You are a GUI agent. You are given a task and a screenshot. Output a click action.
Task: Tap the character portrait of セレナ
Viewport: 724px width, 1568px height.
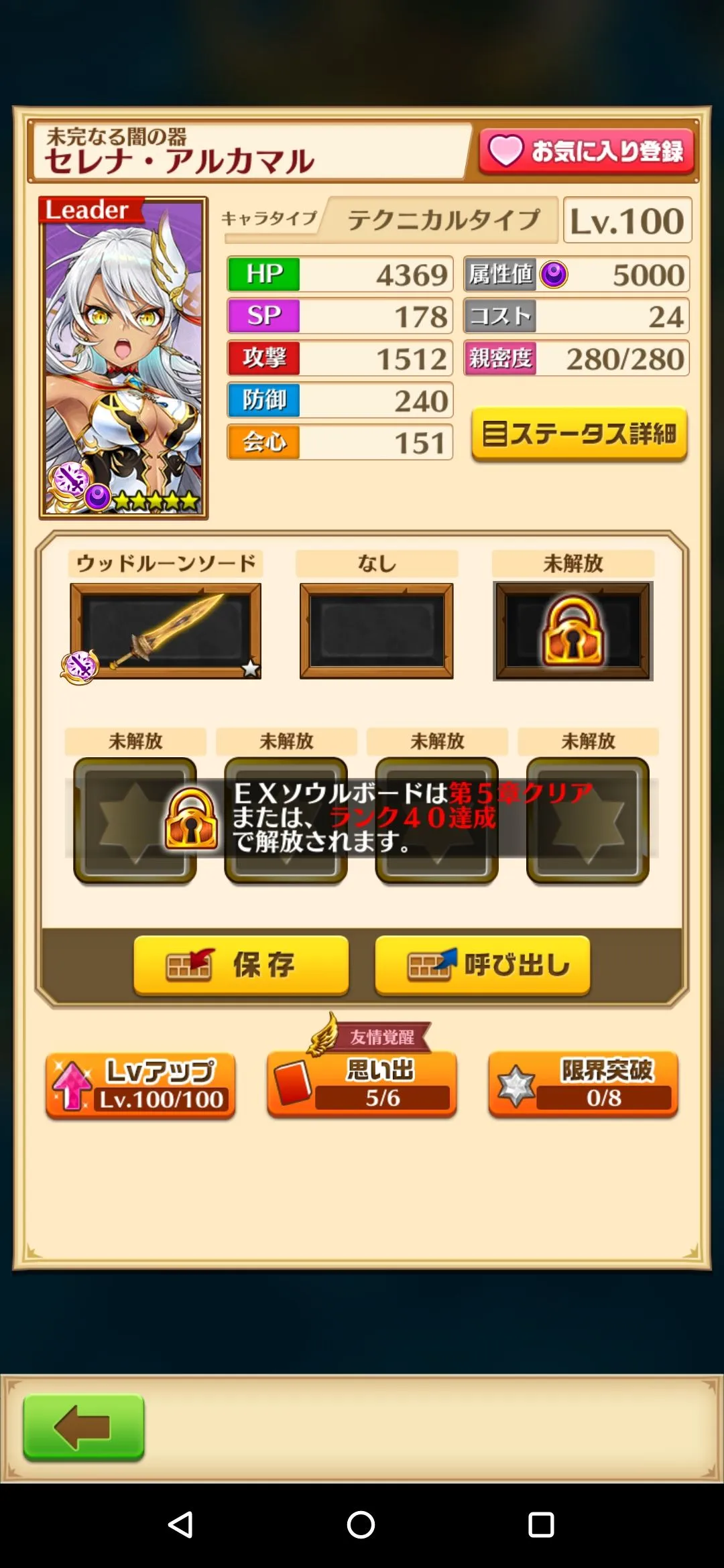(124, 358)
